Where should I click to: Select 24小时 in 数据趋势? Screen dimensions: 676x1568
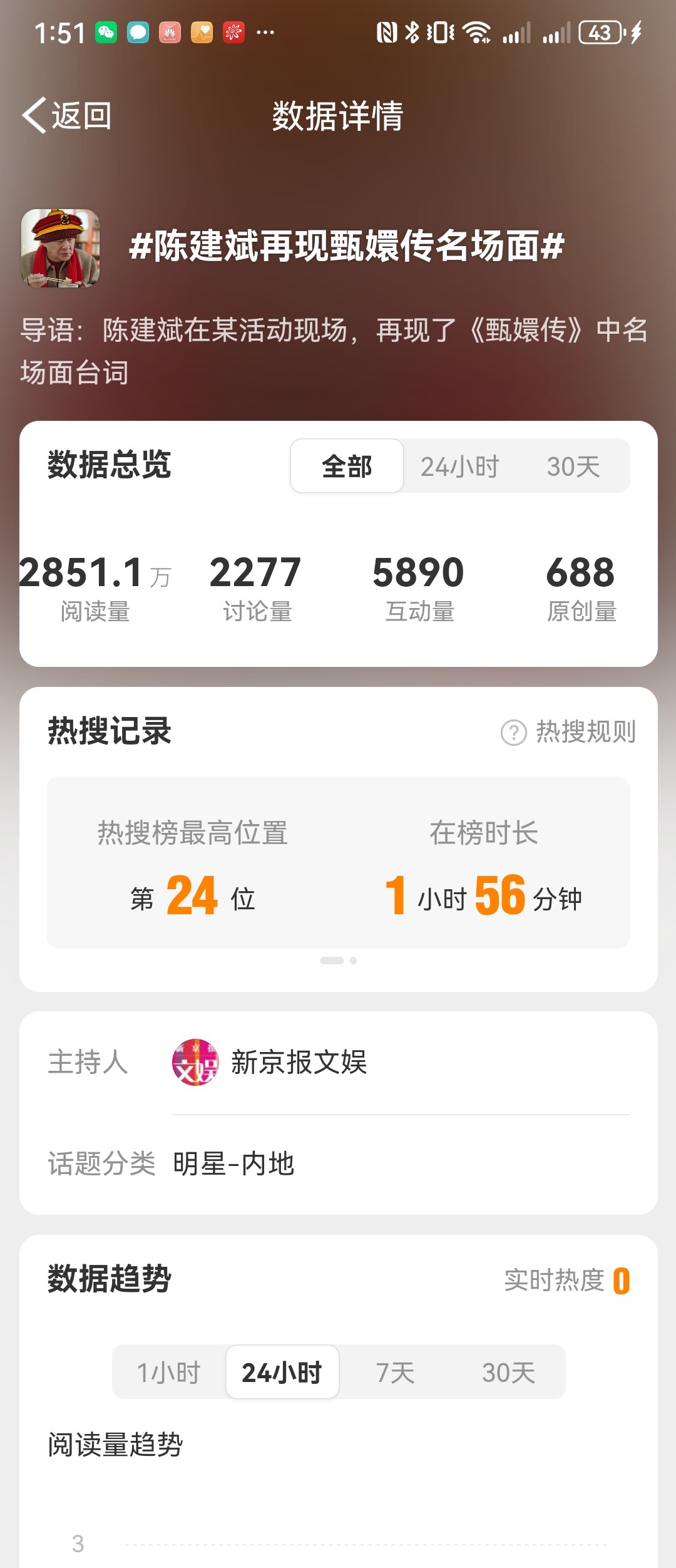point(282,1373)
